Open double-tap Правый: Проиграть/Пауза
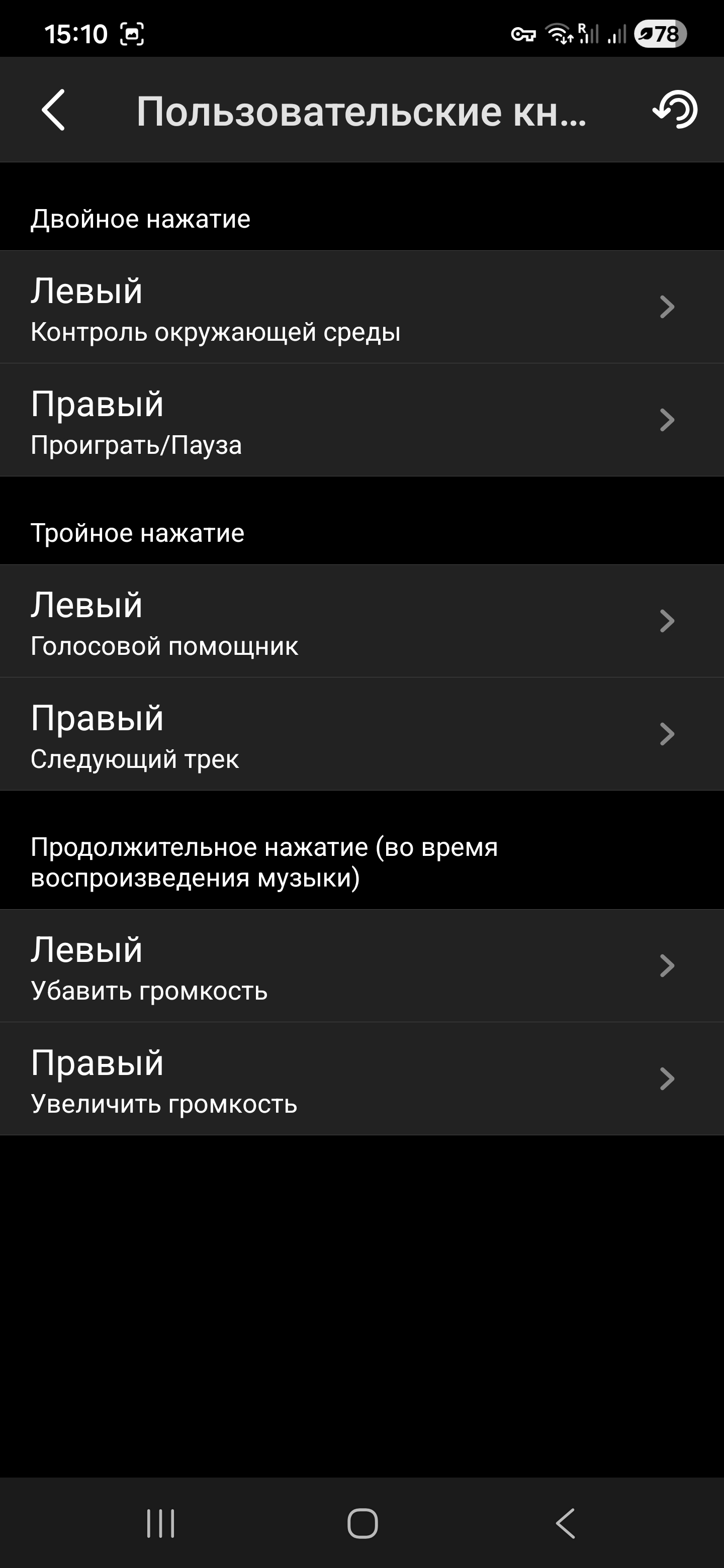Screen dimensions: 724x1568 pos(361,420)
